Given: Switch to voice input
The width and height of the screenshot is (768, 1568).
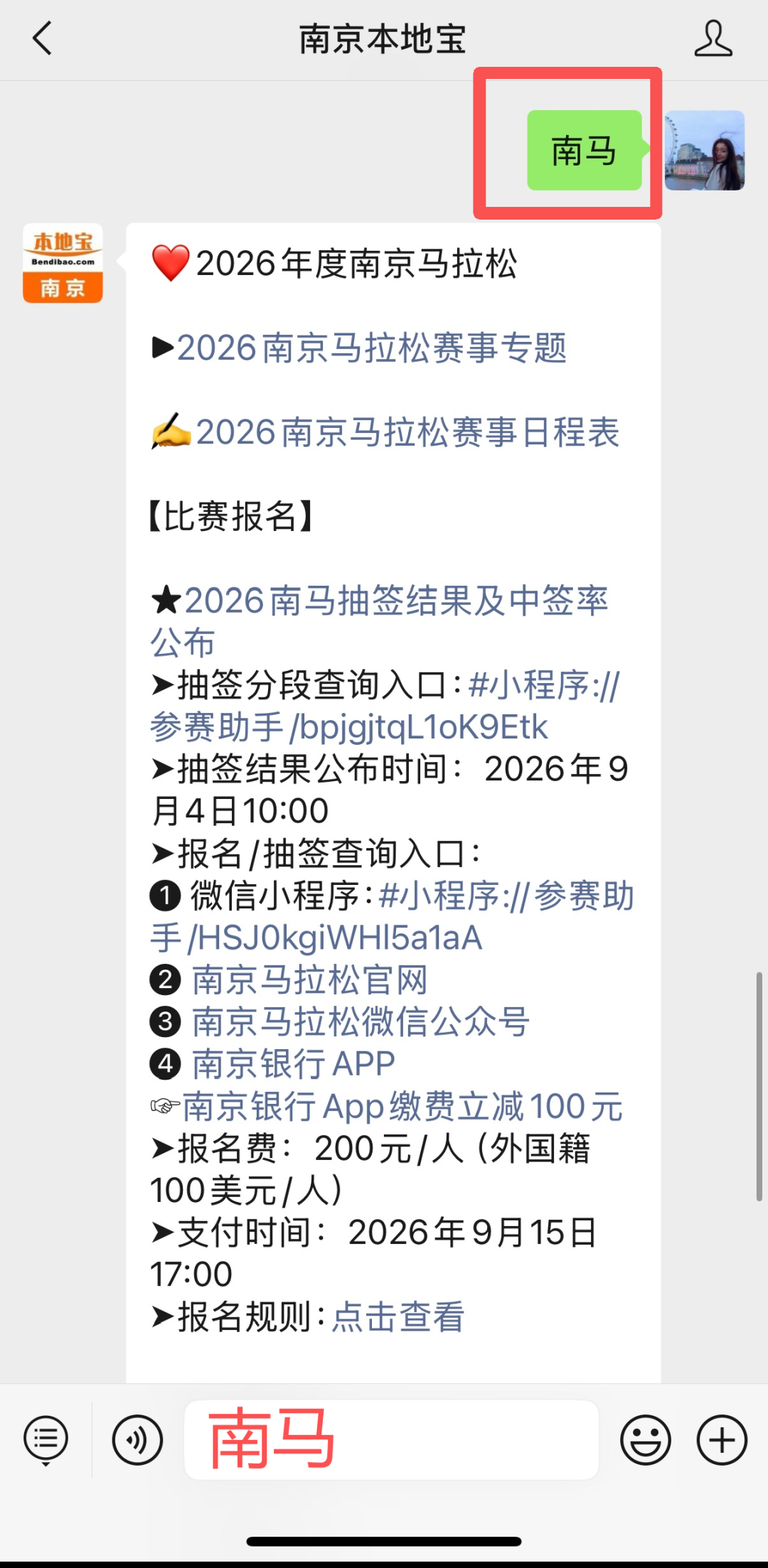Looking at the screenshot, I should point(137,1440).
